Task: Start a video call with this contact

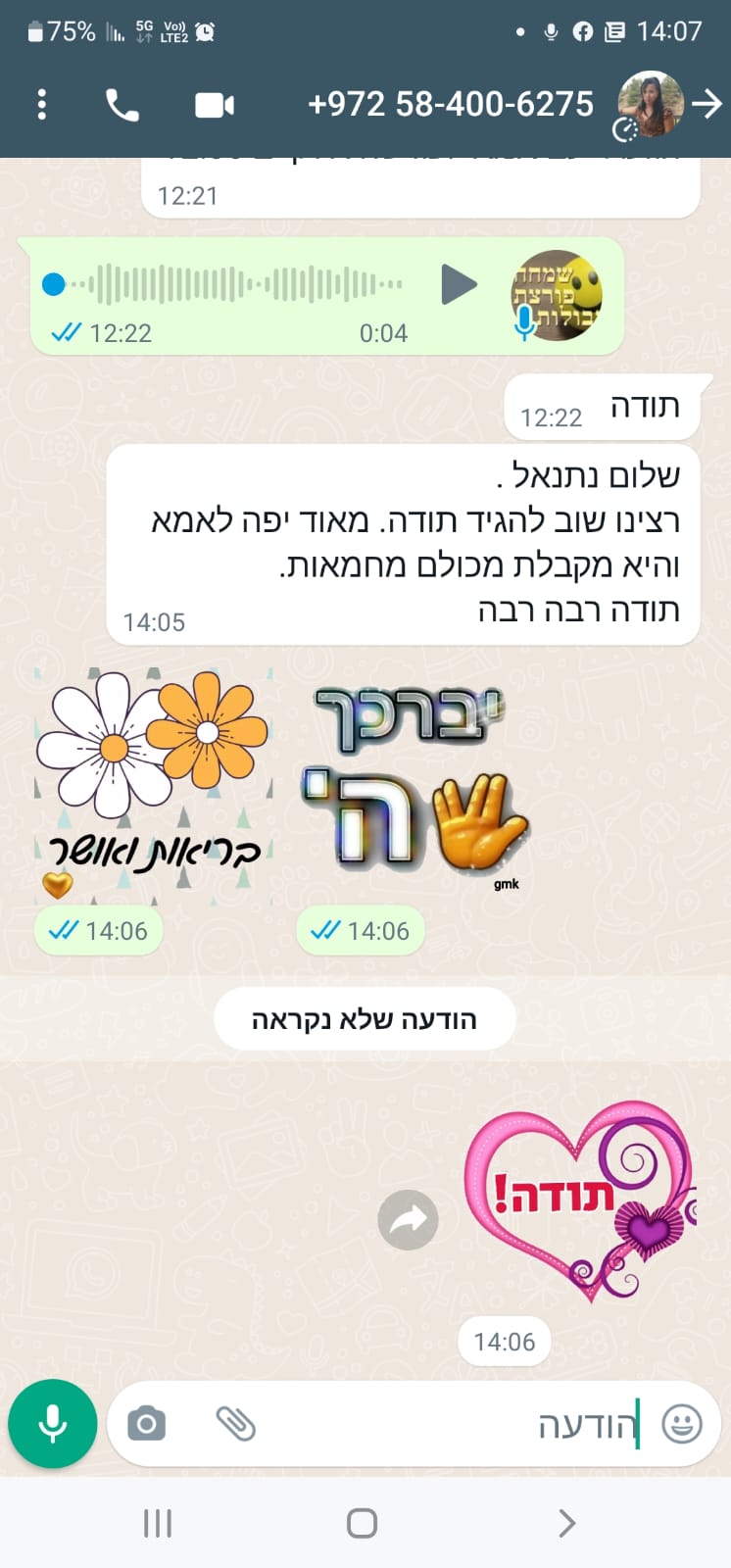Action: (x=215, y=105)
